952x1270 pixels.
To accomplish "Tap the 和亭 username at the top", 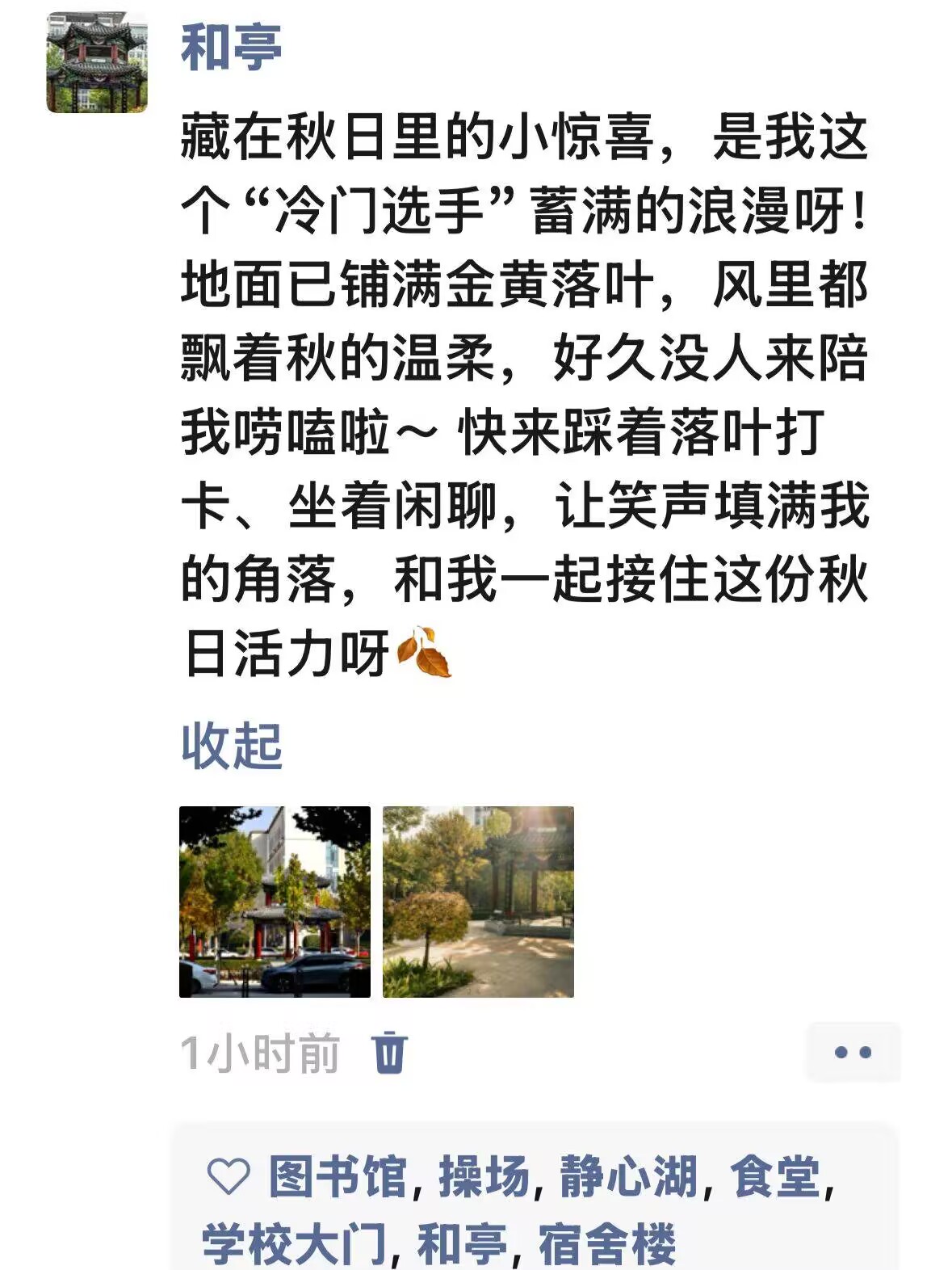I will point(231,48).
